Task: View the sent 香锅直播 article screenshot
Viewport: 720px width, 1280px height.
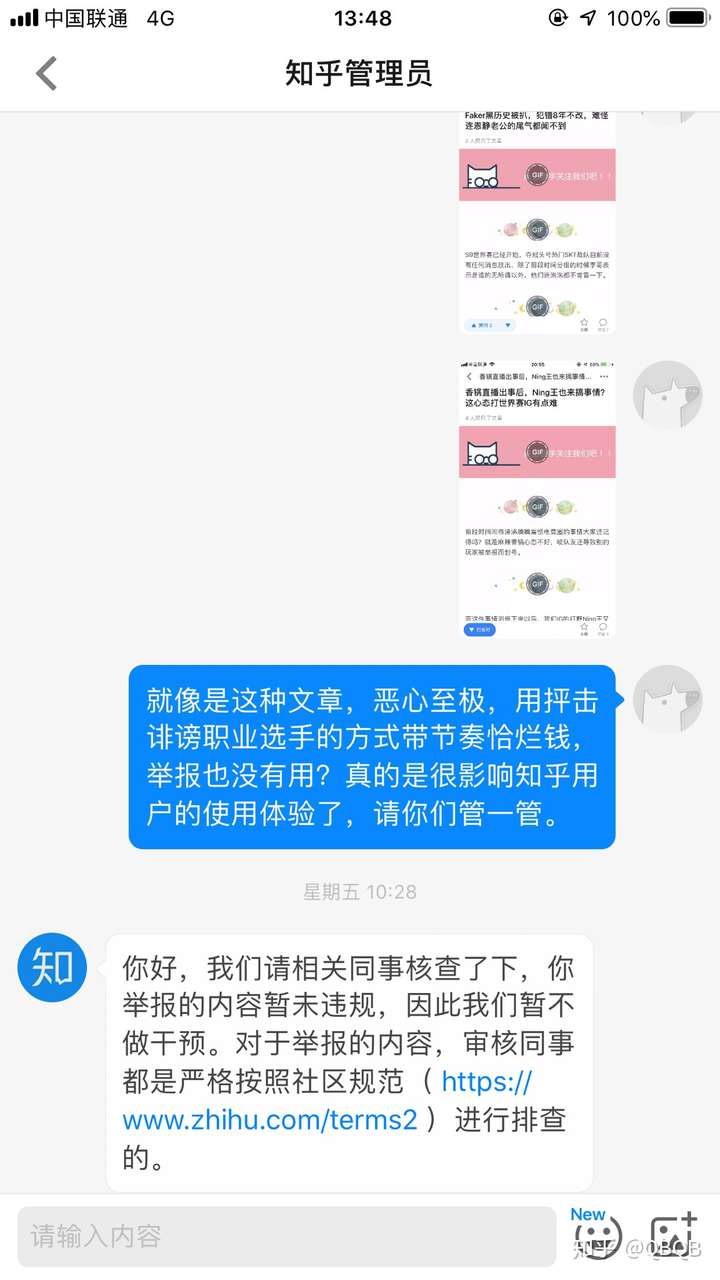Action: [537, 499]
